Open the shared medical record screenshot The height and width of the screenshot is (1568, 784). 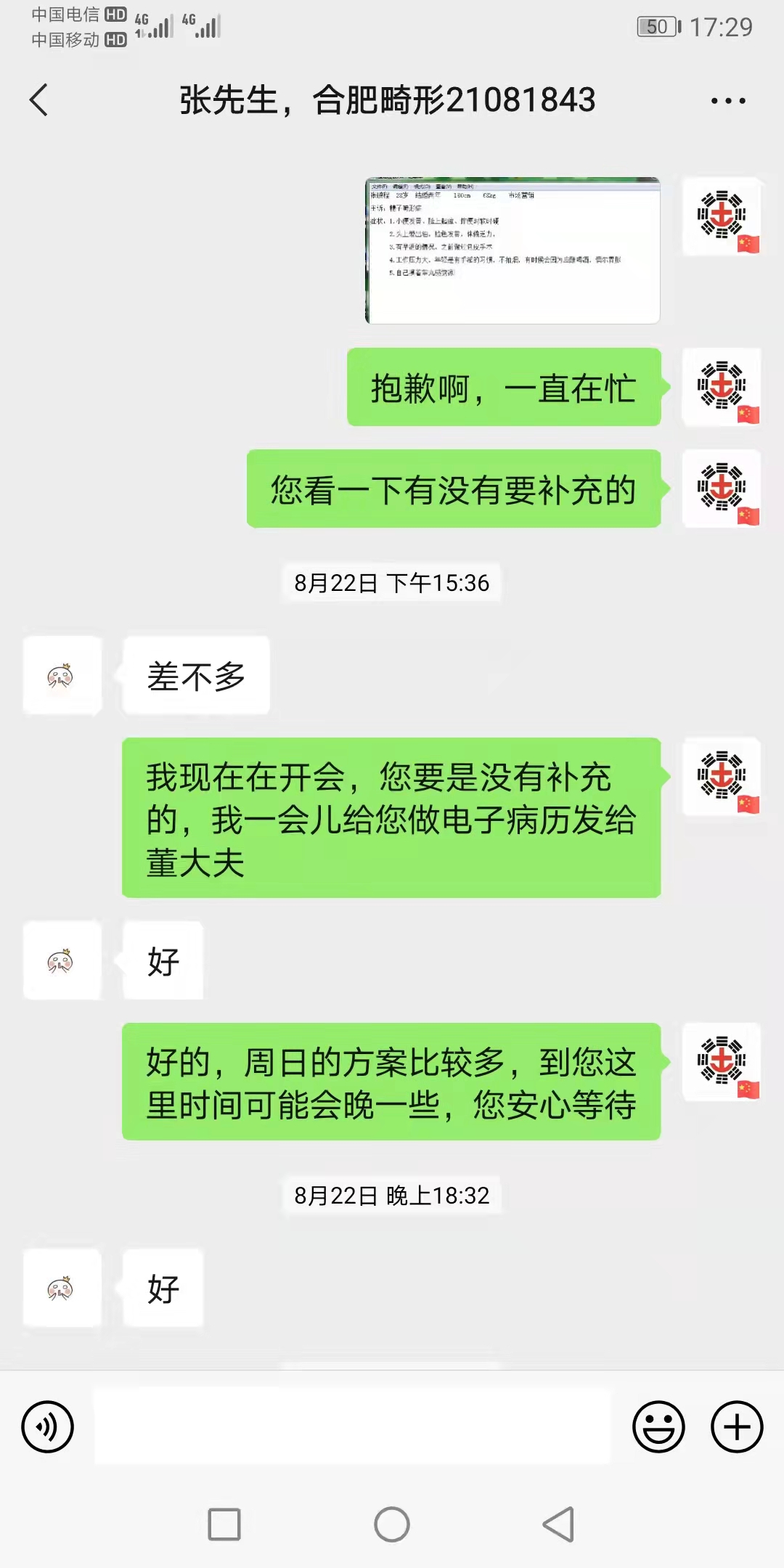pyautogui.click(x=513, y=250)
